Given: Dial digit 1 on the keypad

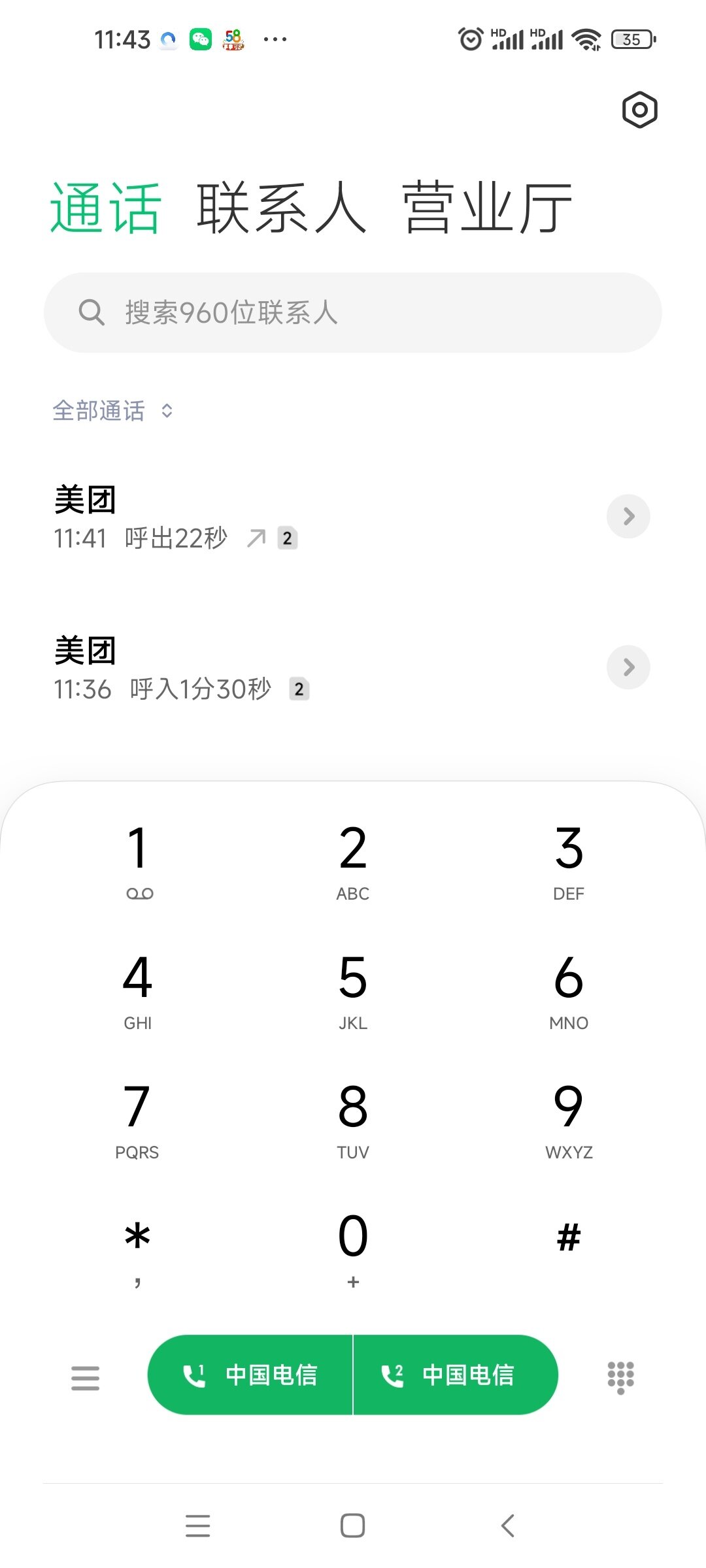Looking at the screenshot, I should (x=138, y=859).
